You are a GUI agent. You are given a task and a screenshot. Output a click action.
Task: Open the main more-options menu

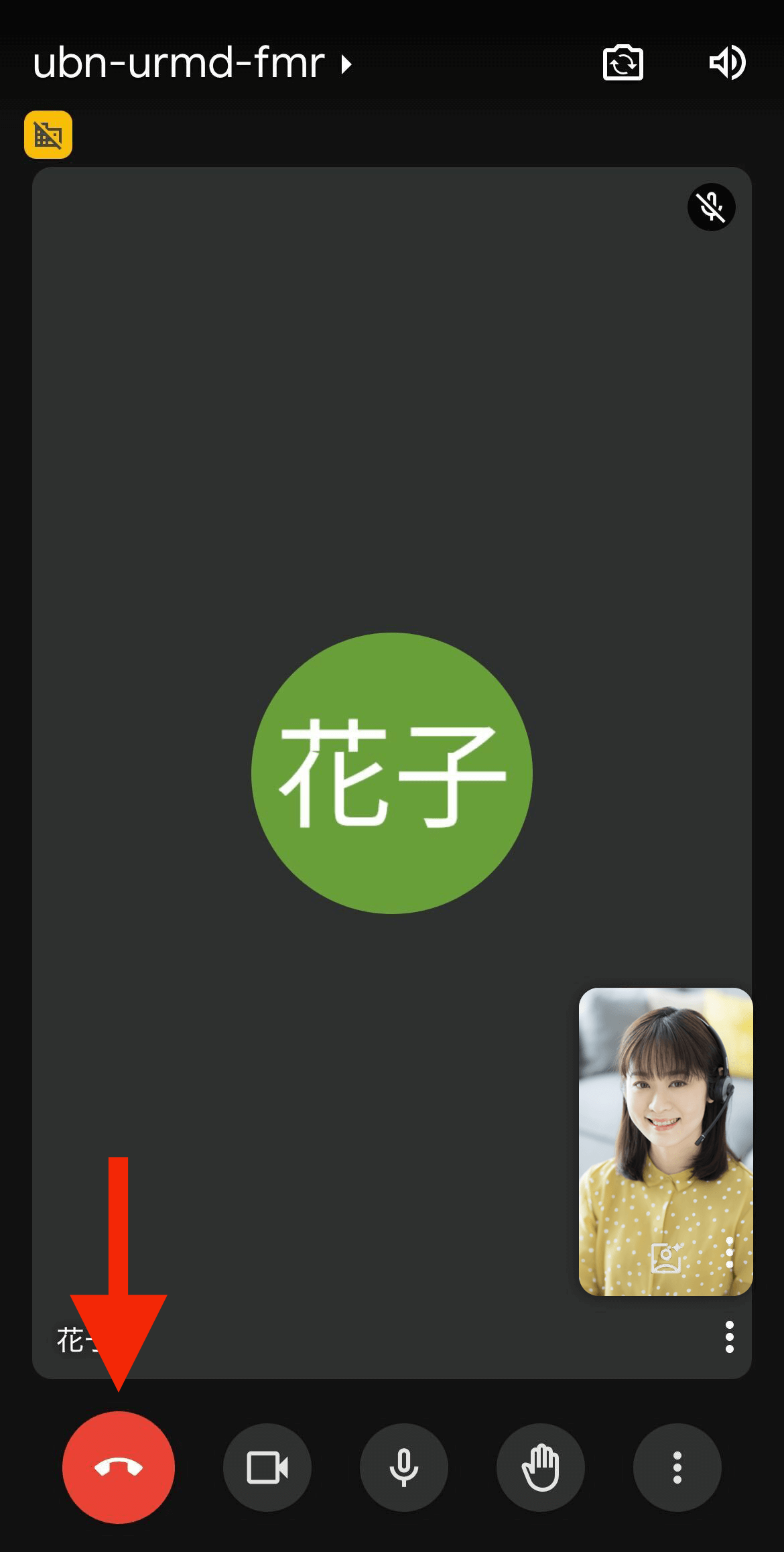(677, 1468)
